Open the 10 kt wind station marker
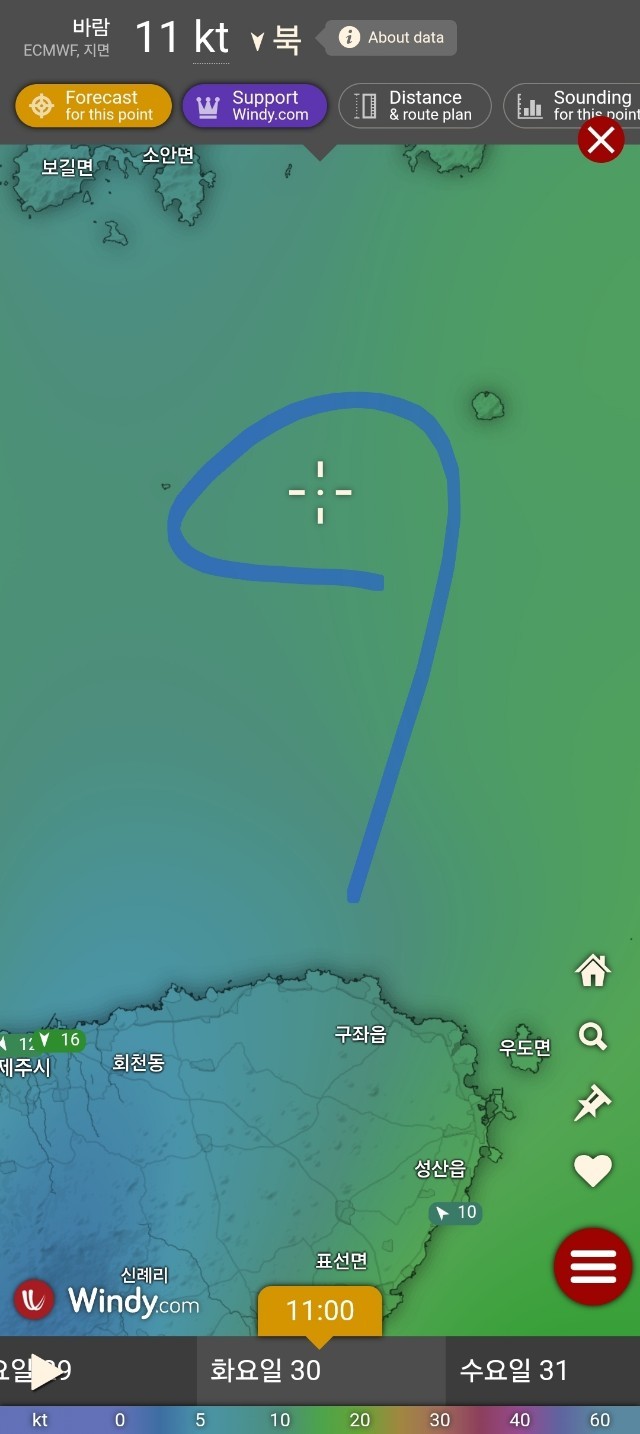Image resolution: width=640 pixels, height=1434 pixels. pos(455,1213)
